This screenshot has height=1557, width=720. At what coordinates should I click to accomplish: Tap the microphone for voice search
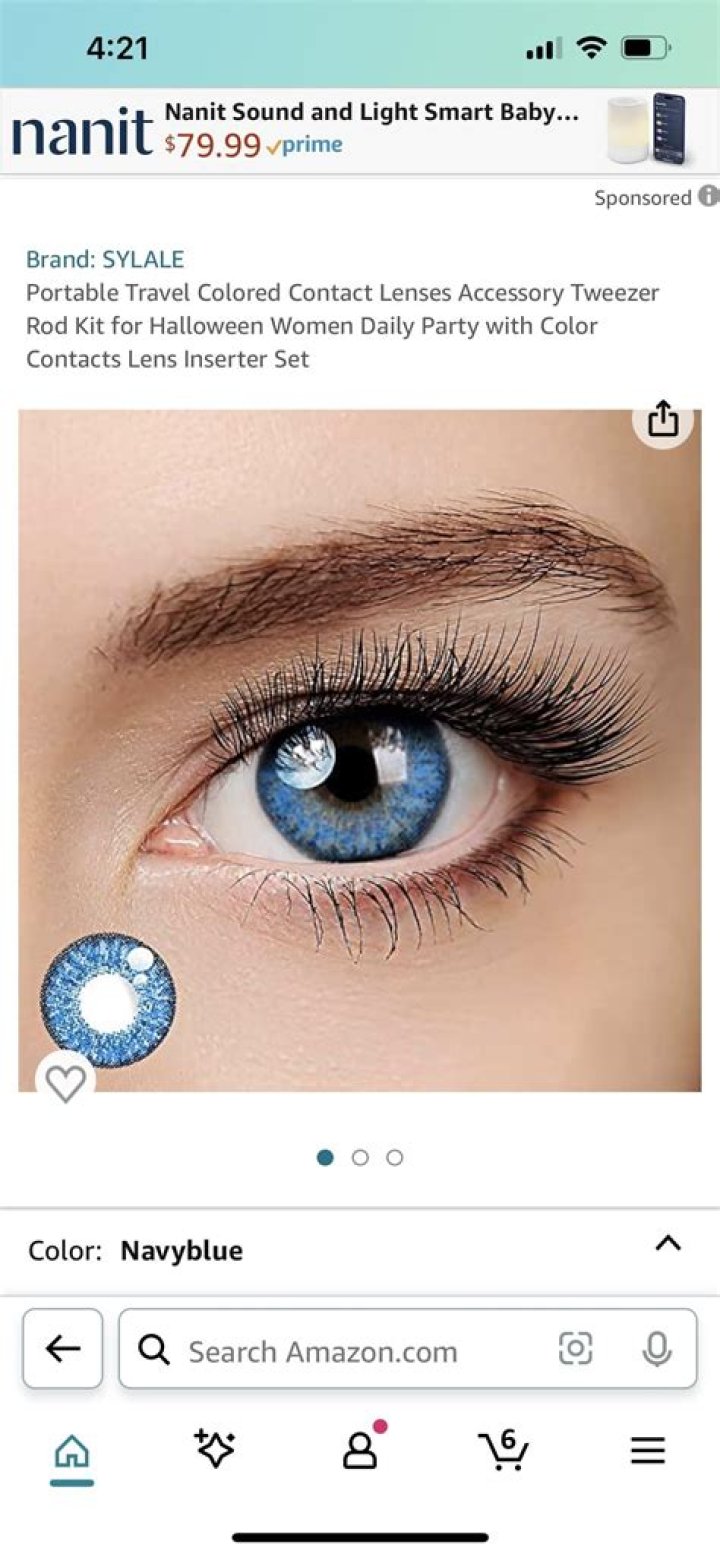pos(657,1350)
